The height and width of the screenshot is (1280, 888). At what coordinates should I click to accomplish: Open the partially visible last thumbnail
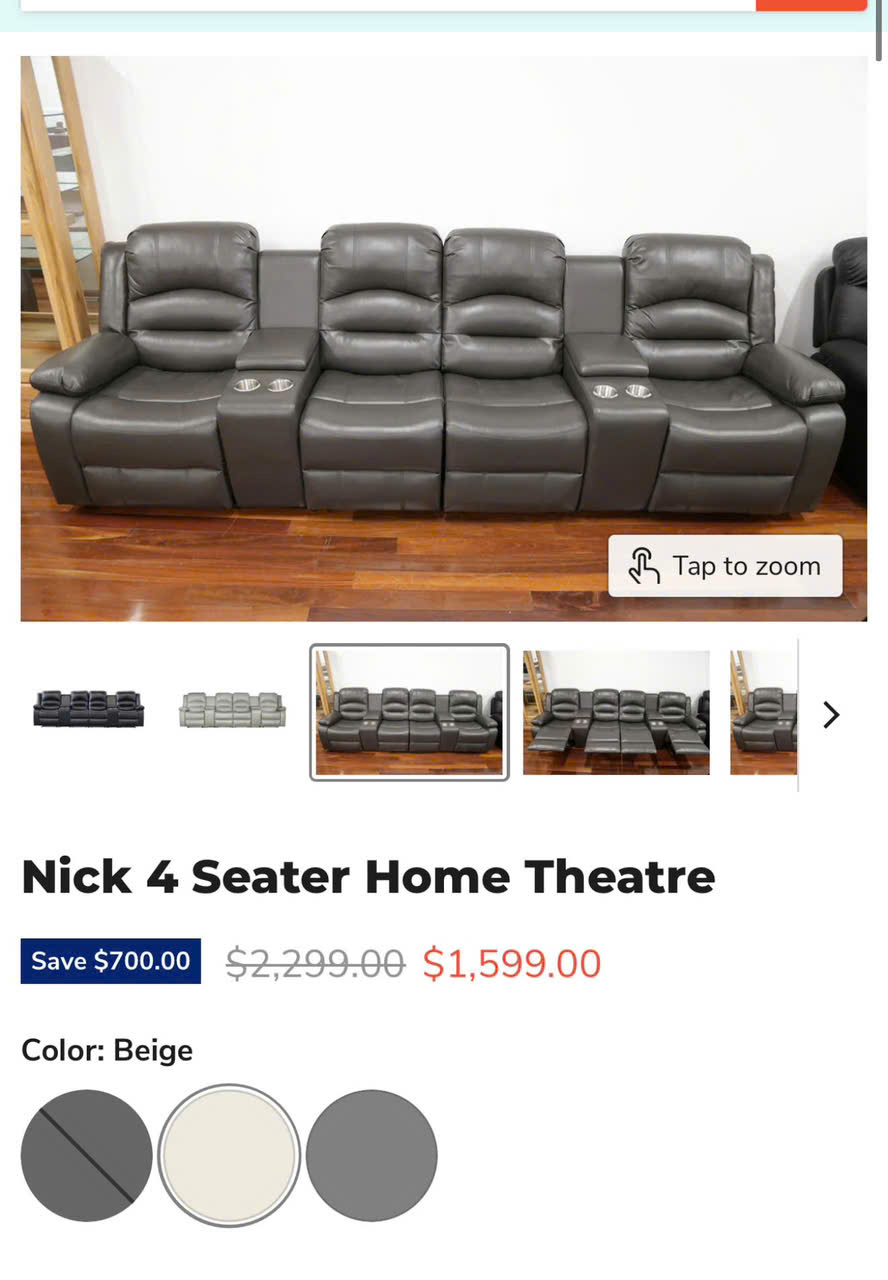click(763, 712)
